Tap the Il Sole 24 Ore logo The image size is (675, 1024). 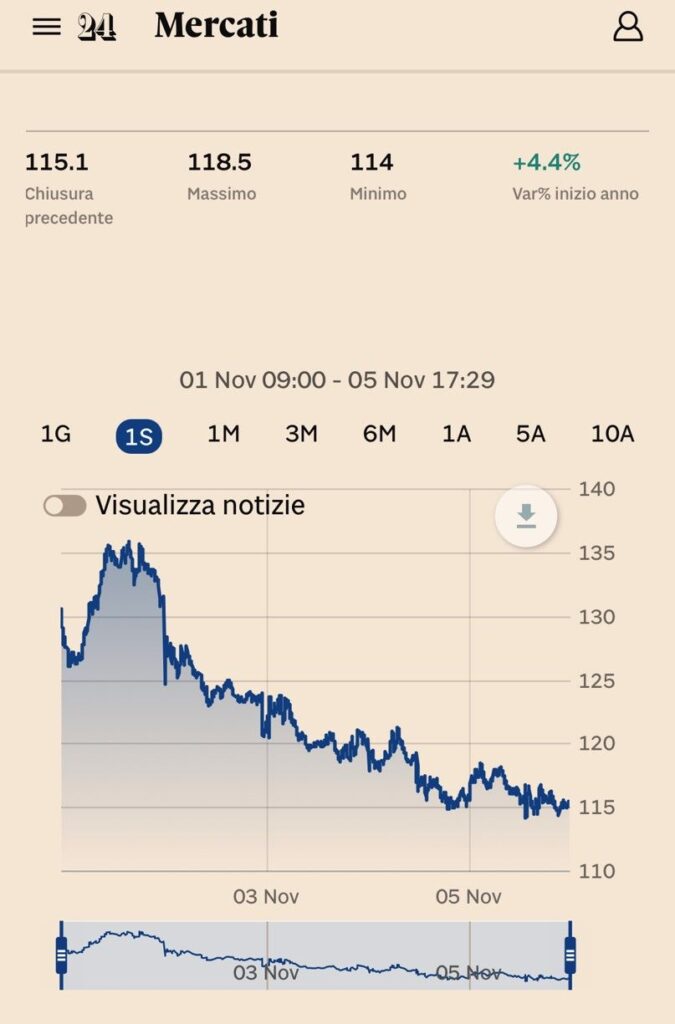click(x=97, y=27)
